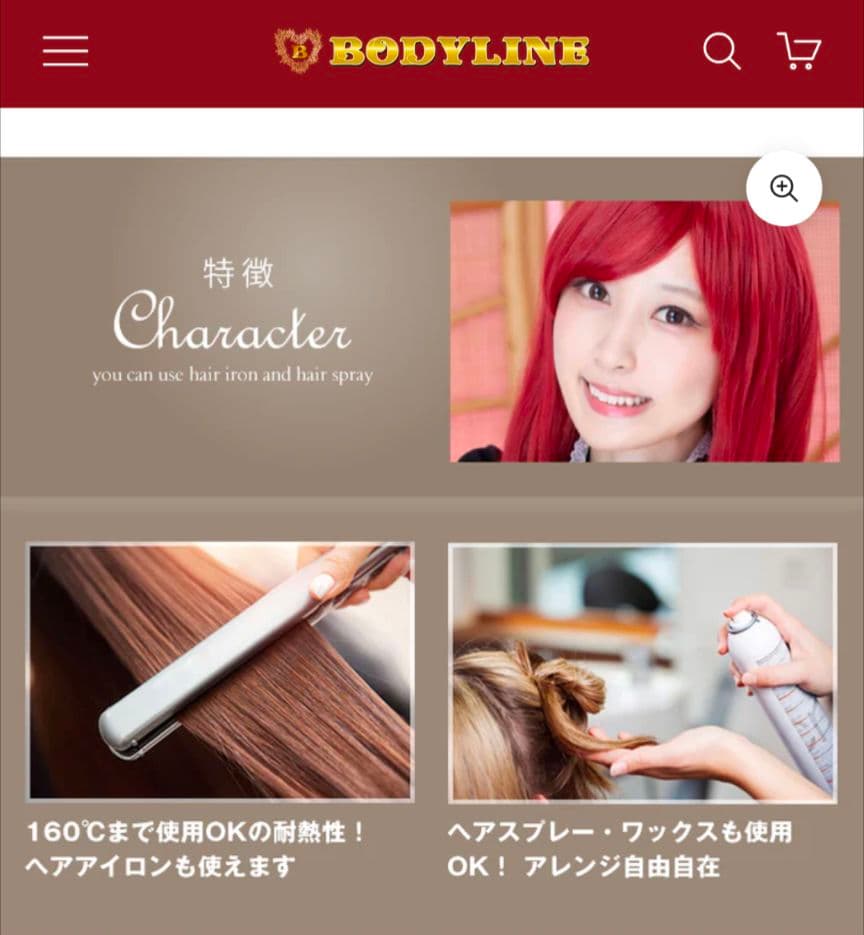Open the hamburger menu
864x935 pixels.
pos(65,51)
